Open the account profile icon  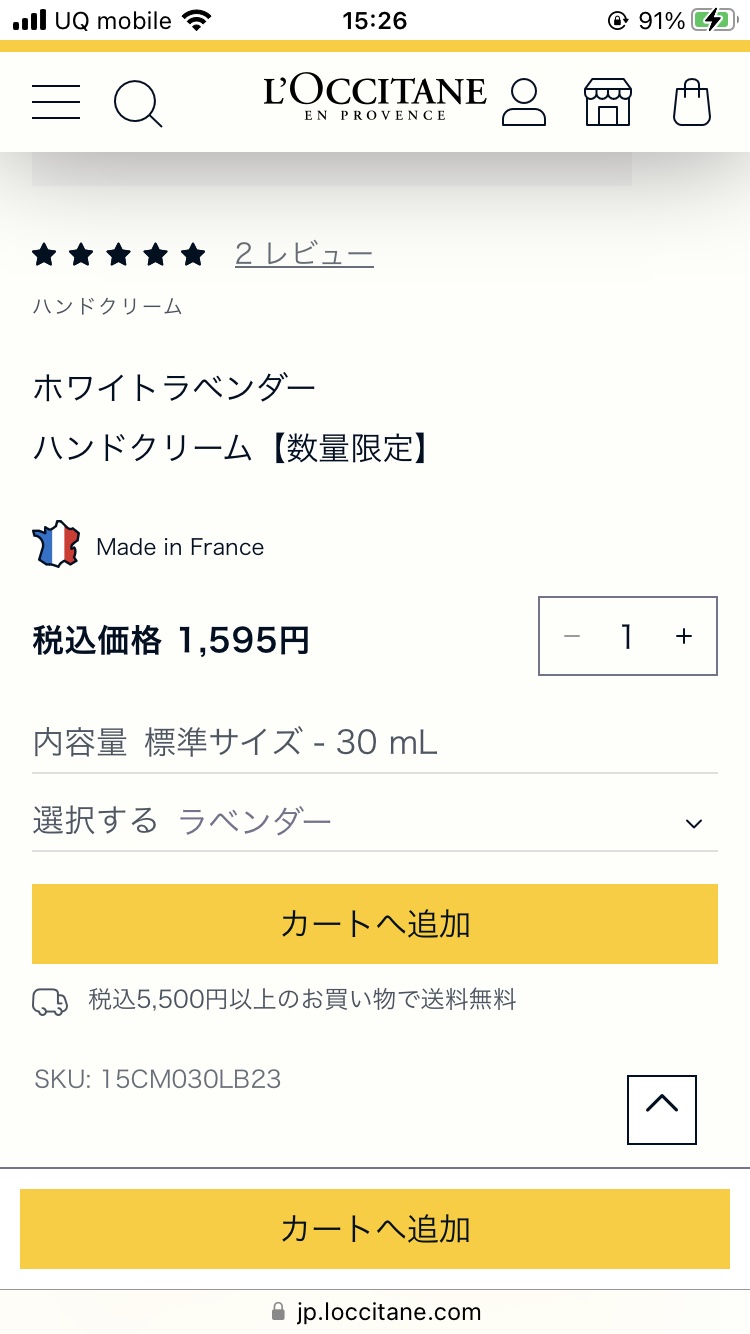[523, 102]
